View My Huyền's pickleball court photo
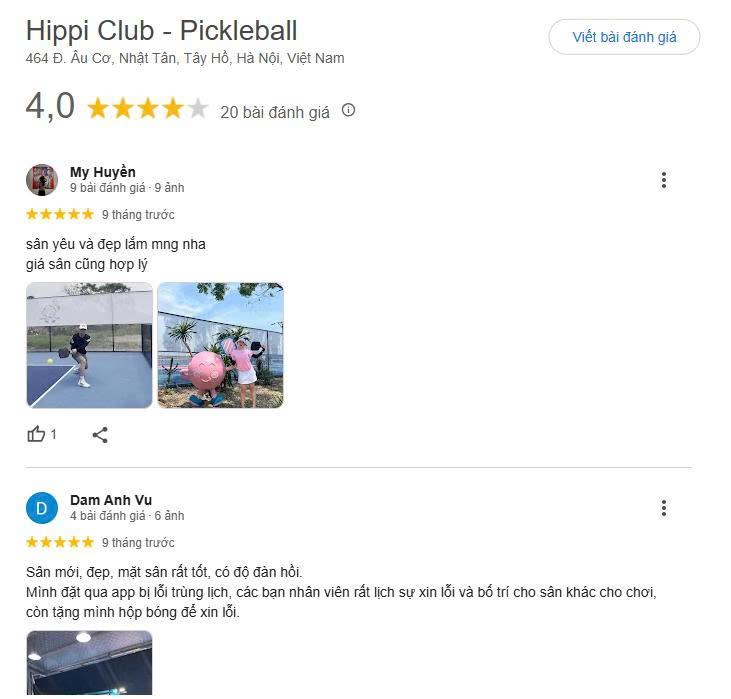731x699 pixels. click(x=89, y=345)
